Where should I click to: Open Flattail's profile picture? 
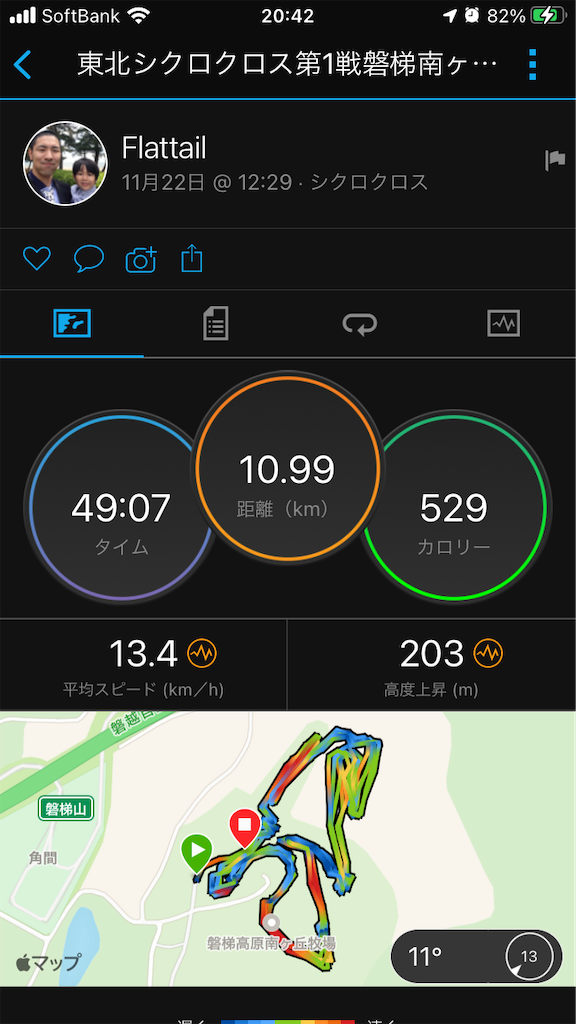point(65,163)
